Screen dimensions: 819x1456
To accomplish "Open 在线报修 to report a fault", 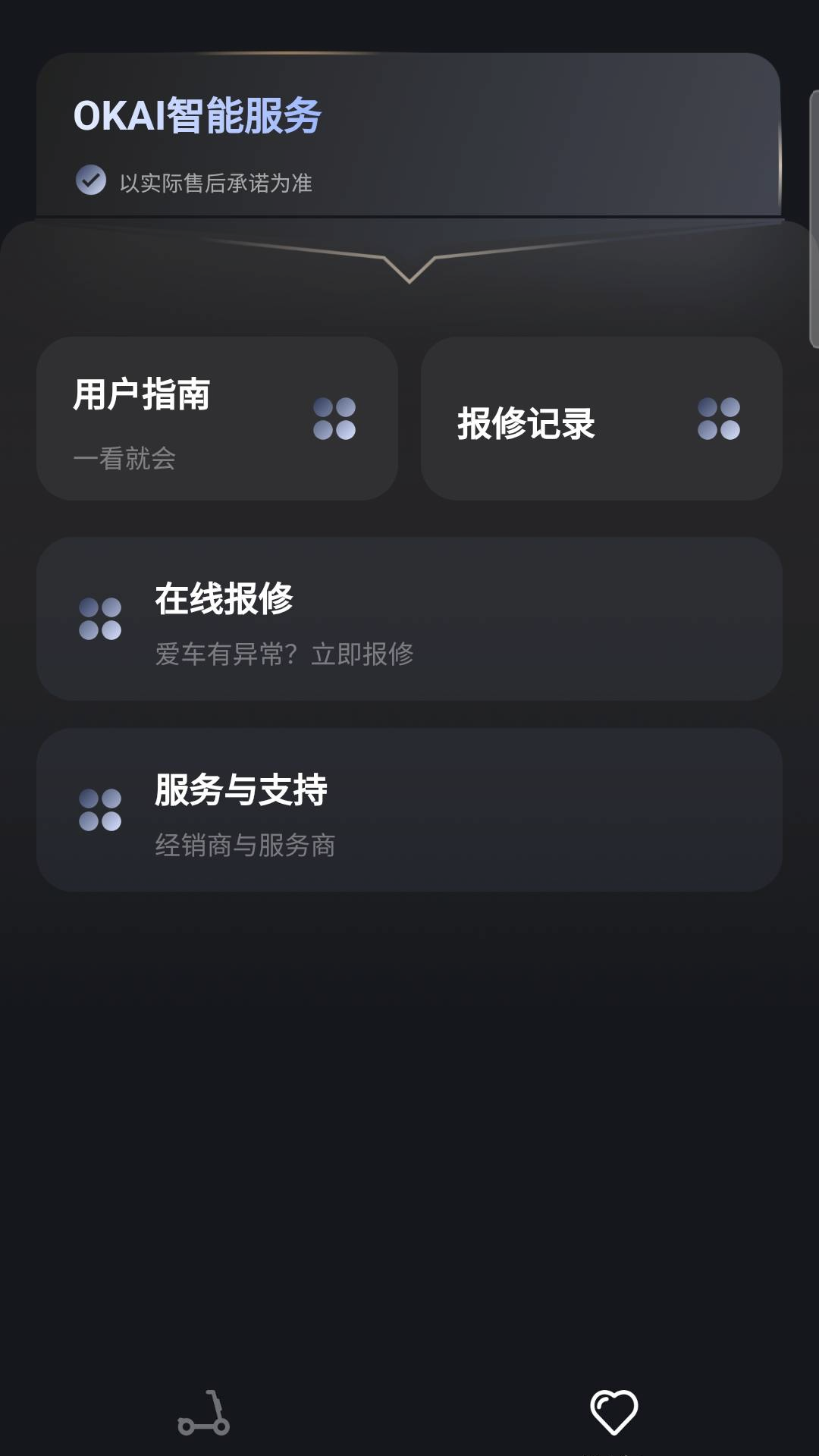I will tap(409, 620).
